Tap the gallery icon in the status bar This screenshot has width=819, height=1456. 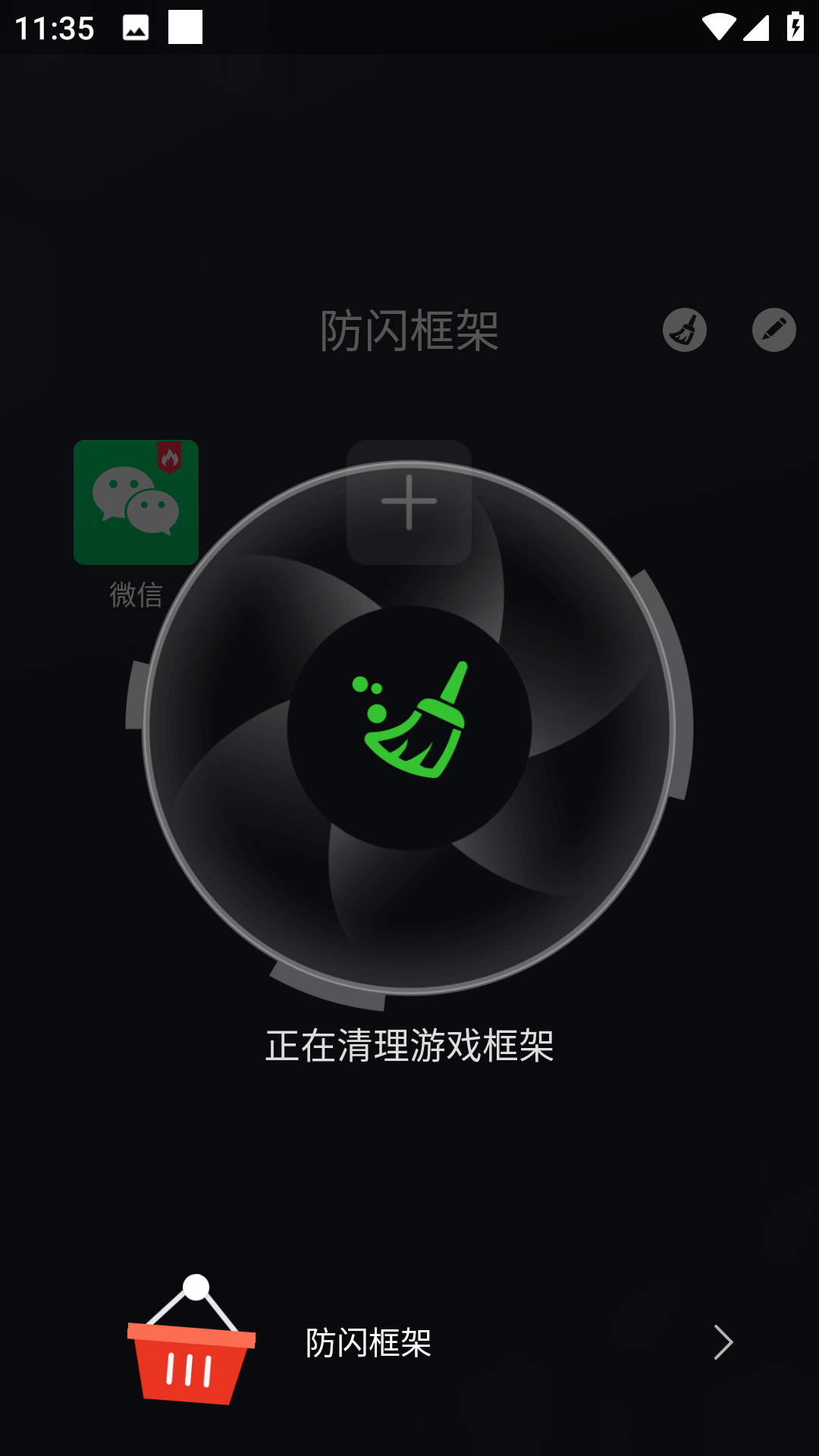point(135,28)
